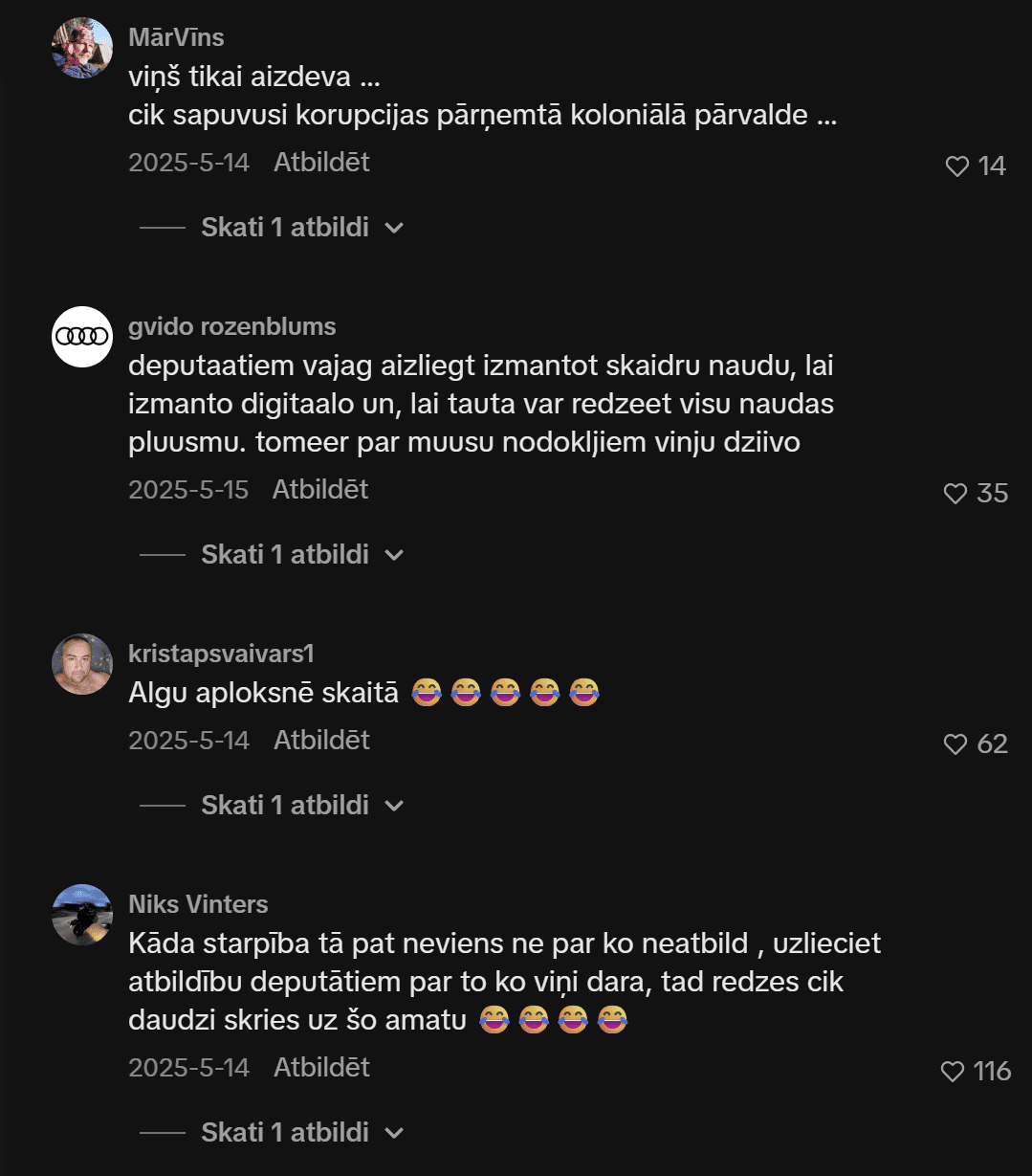Image resolution: width=1032 pixels, height=1176 pixels.
Task: Like MārVīns's comment
Action: click(x=957, y=166)
